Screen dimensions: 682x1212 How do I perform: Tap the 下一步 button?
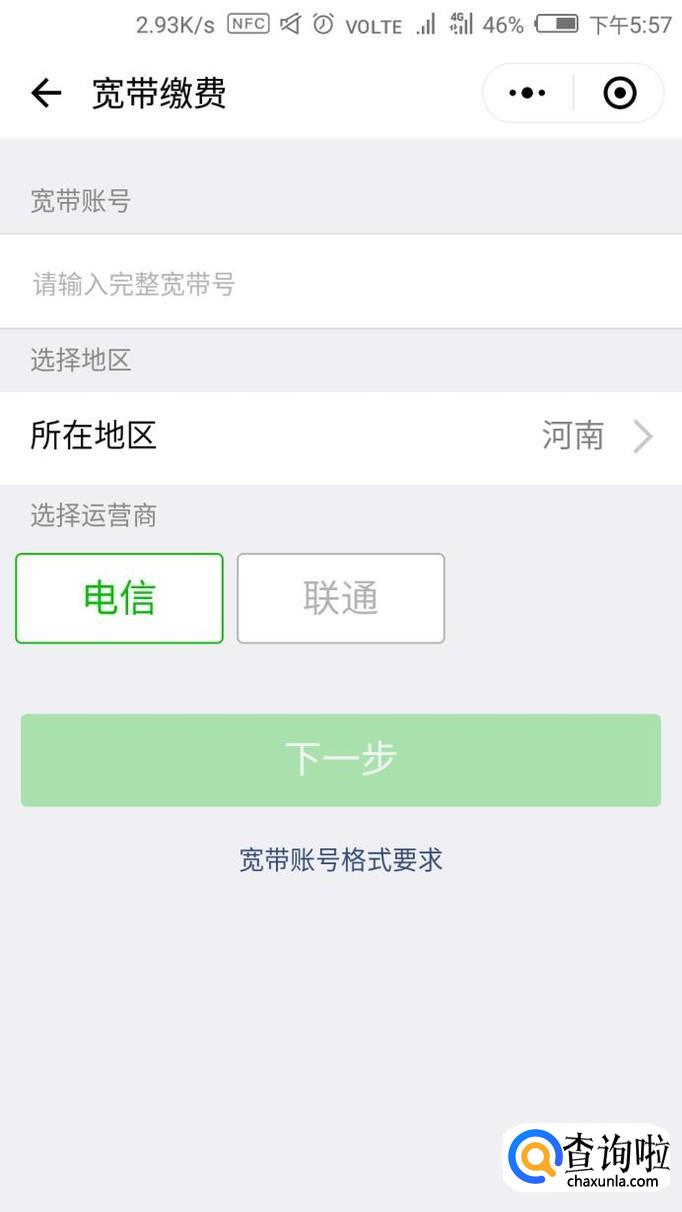click(x=340, y=759)
